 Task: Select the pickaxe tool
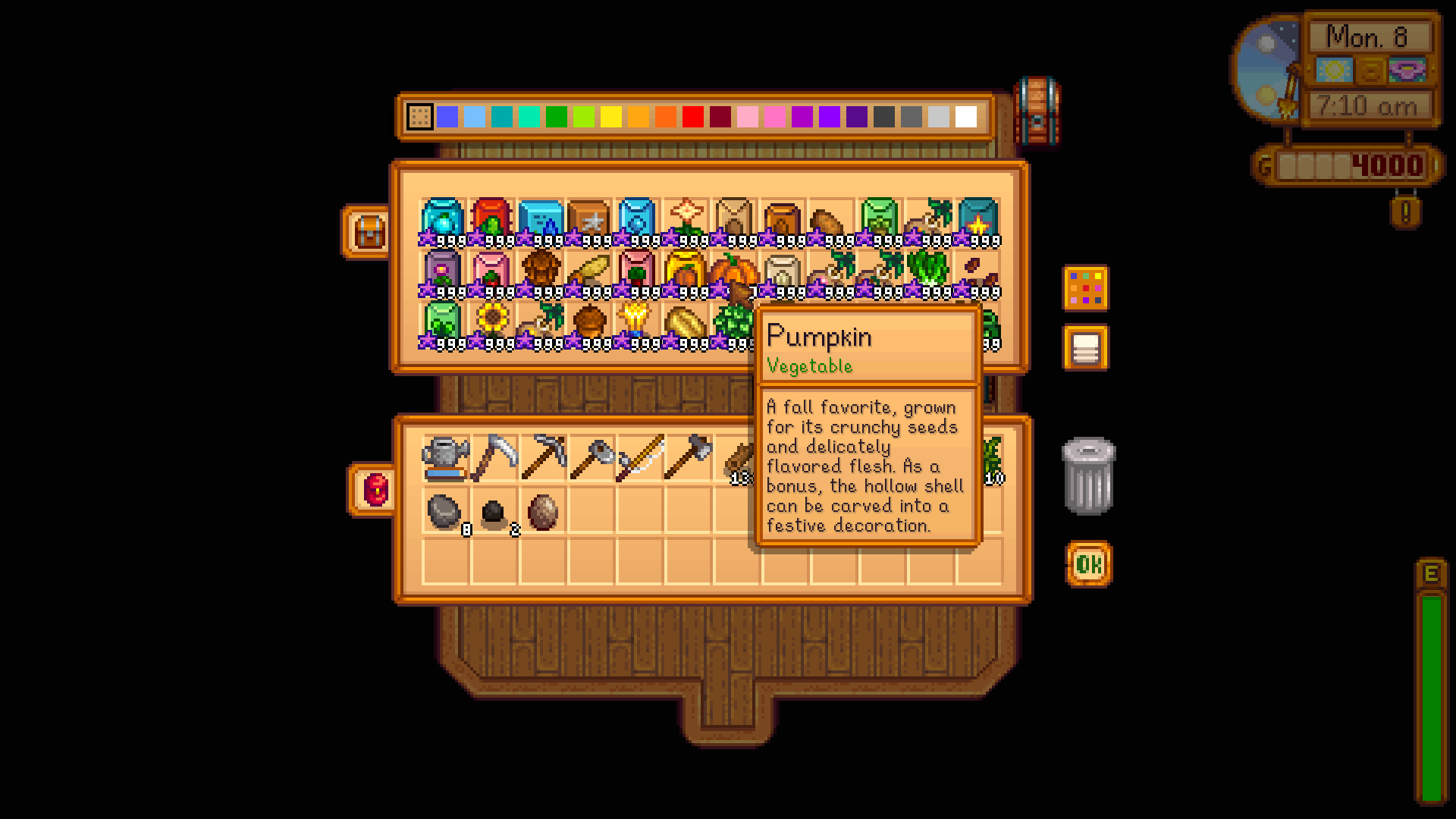[541, 458]
